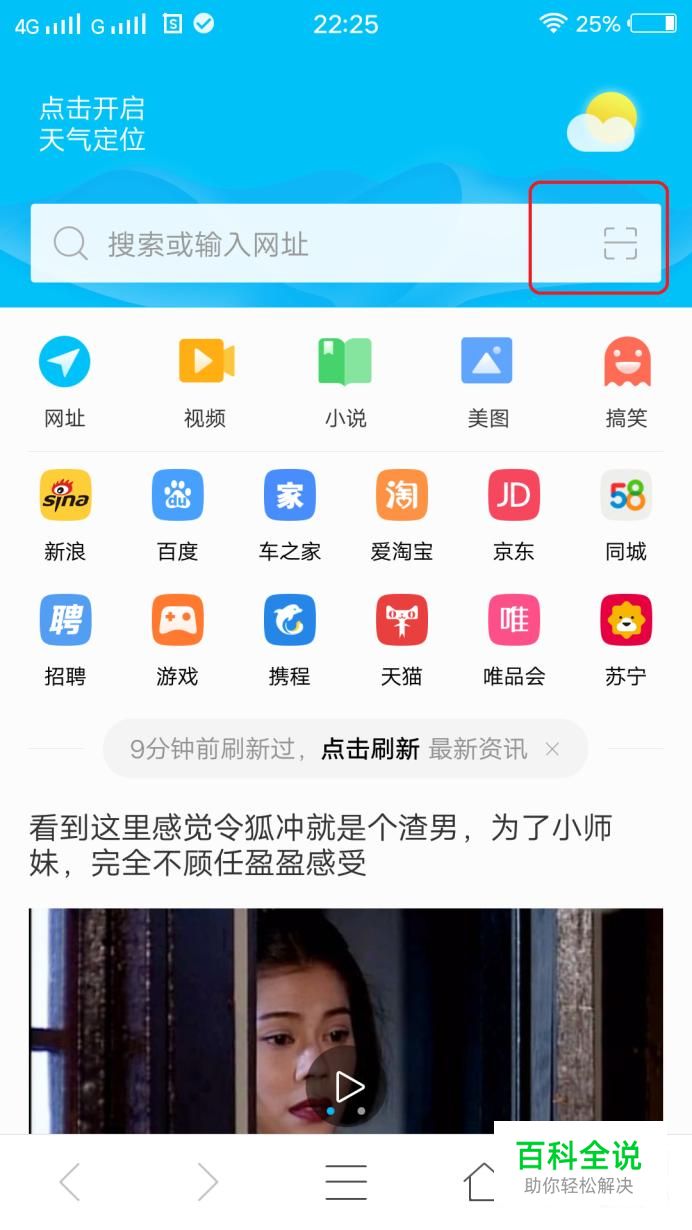Go back using the left arrow in toolbar
The width and height of the screenshot is (692, 1230).
coord(70,1182)
